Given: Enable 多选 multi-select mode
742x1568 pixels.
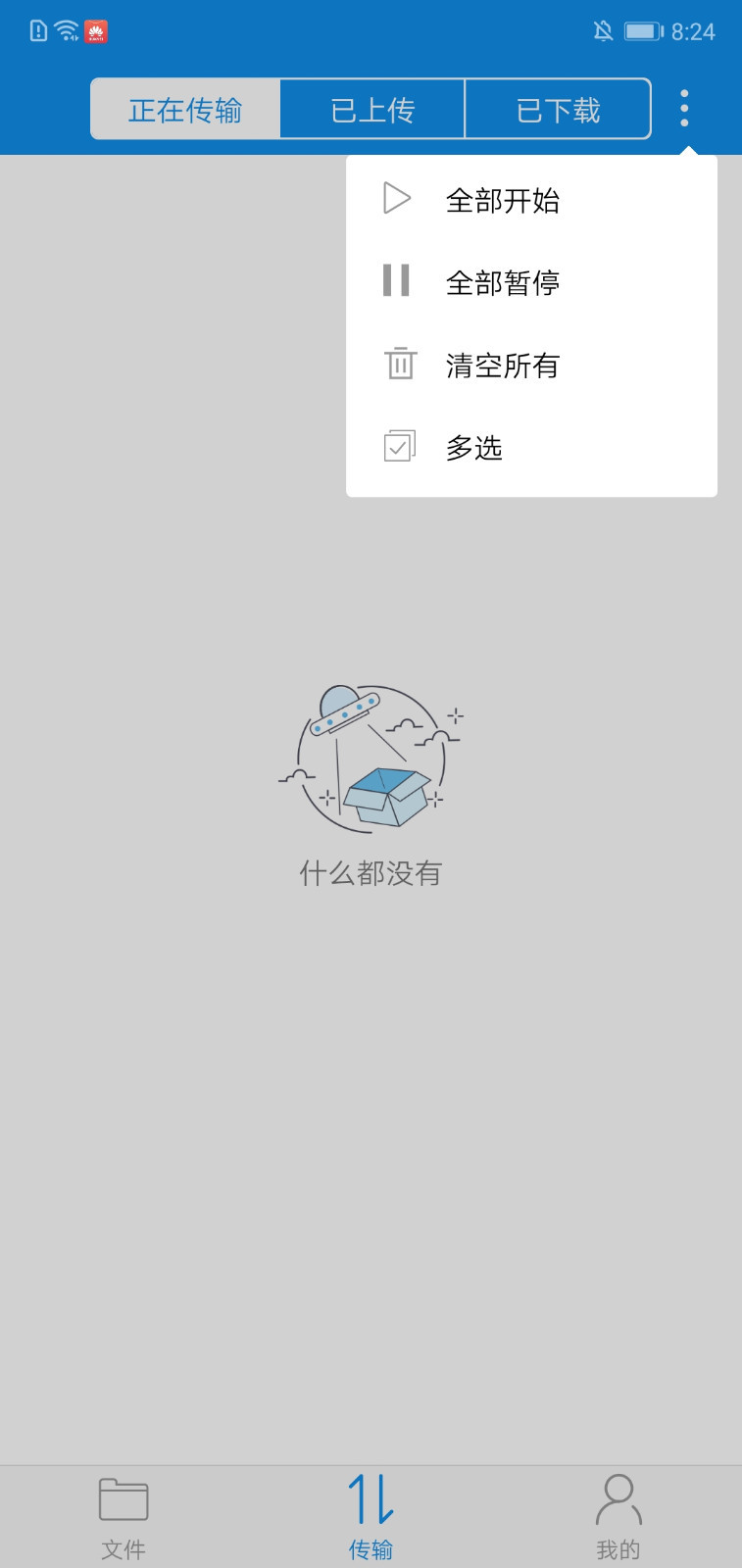Looking at the screenshot, I should point(474,448).
